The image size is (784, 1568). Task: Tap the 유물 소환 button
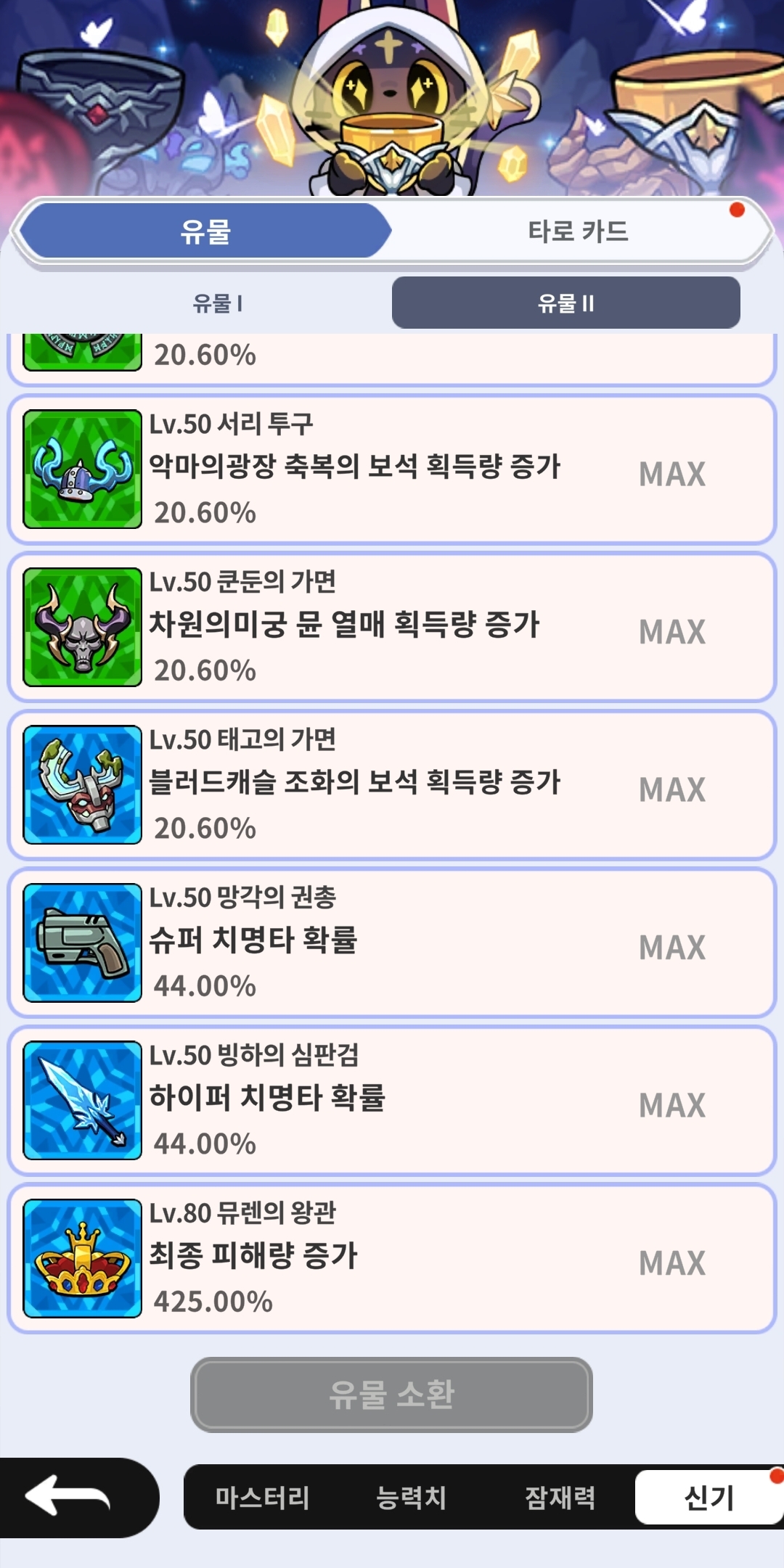(391, 1394)
